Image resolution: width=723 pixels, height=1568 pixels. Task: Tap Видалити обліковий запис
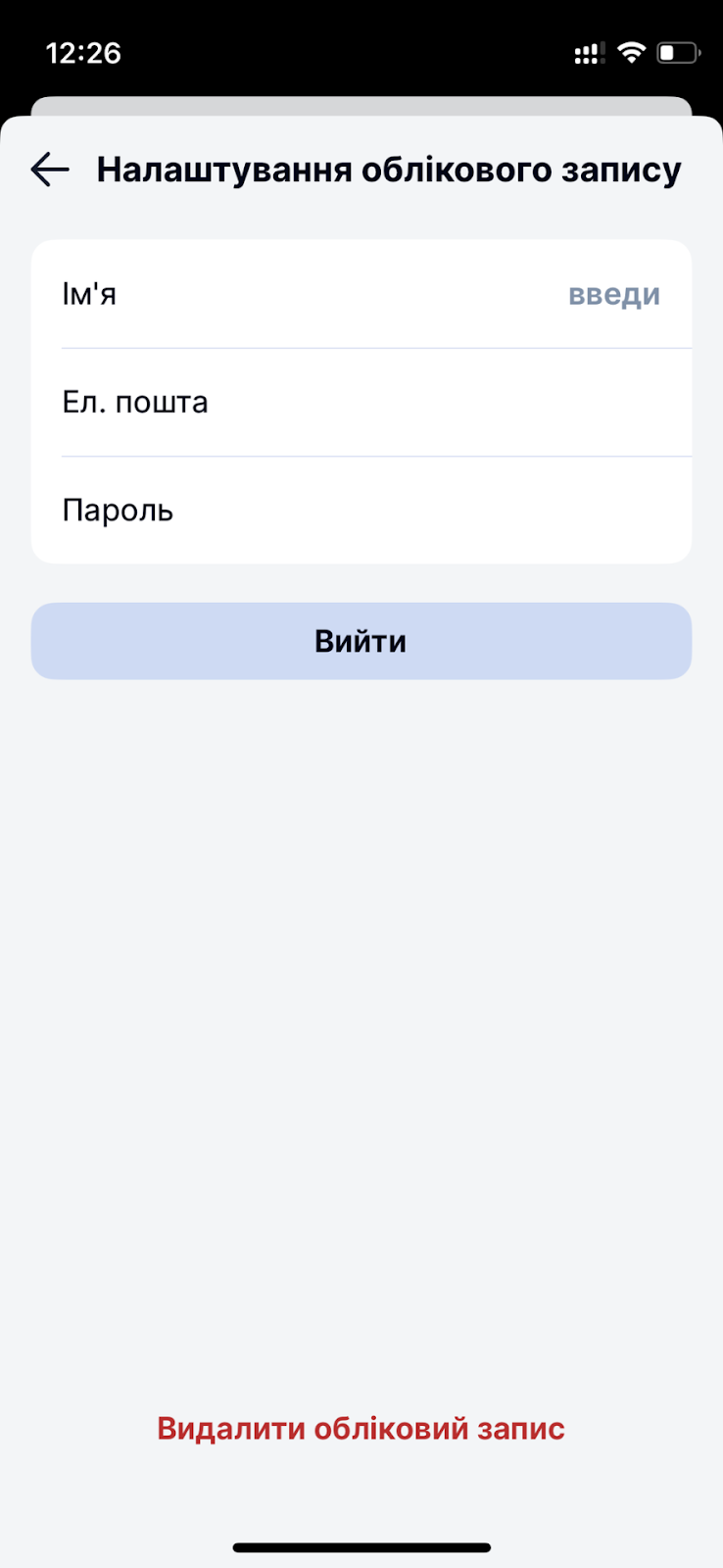361,1428
